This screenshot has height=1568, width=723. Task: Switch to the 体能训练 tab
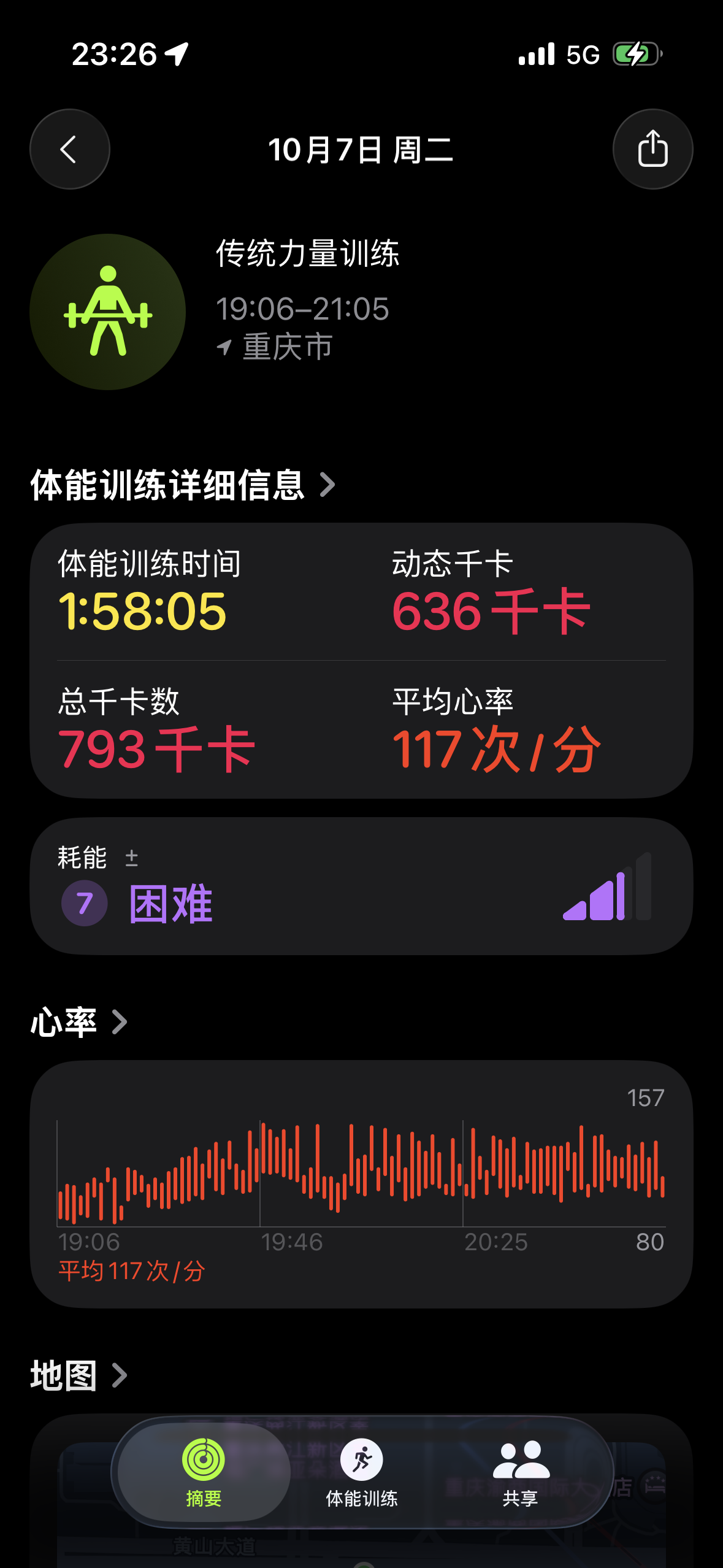click(362, 1472)
